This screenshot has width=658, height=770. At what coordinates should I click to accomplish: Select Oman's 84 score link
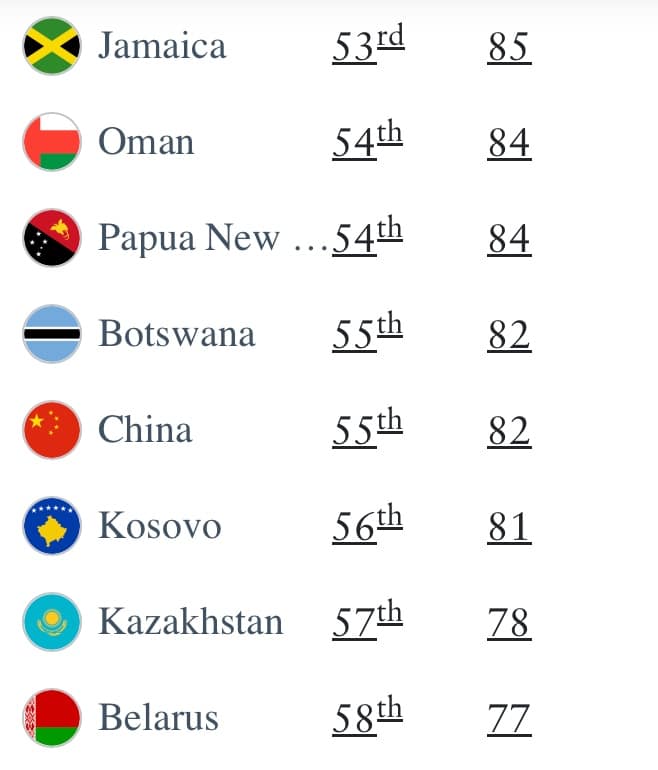coord(509,143)
